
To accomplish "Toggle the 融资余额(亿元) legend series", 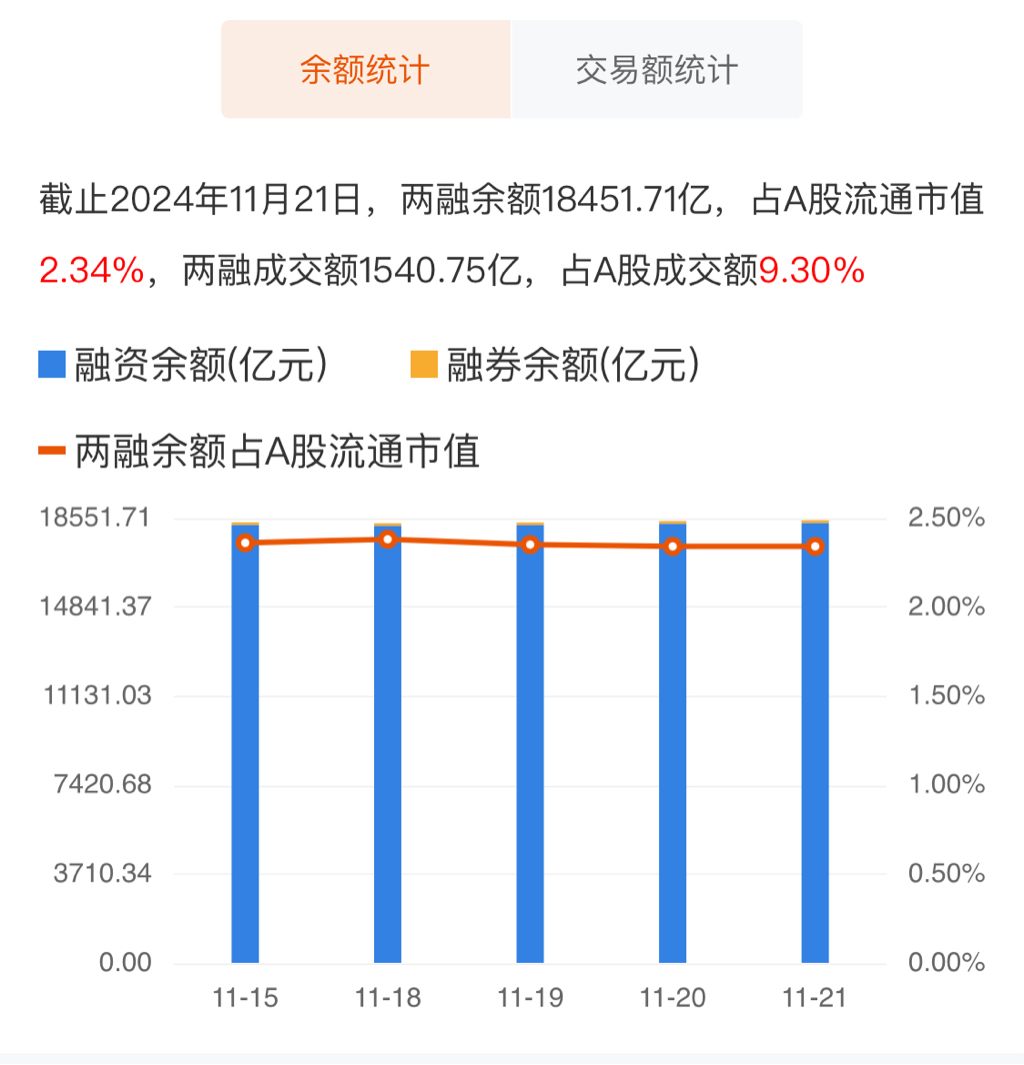I will (x=183, y=366).
